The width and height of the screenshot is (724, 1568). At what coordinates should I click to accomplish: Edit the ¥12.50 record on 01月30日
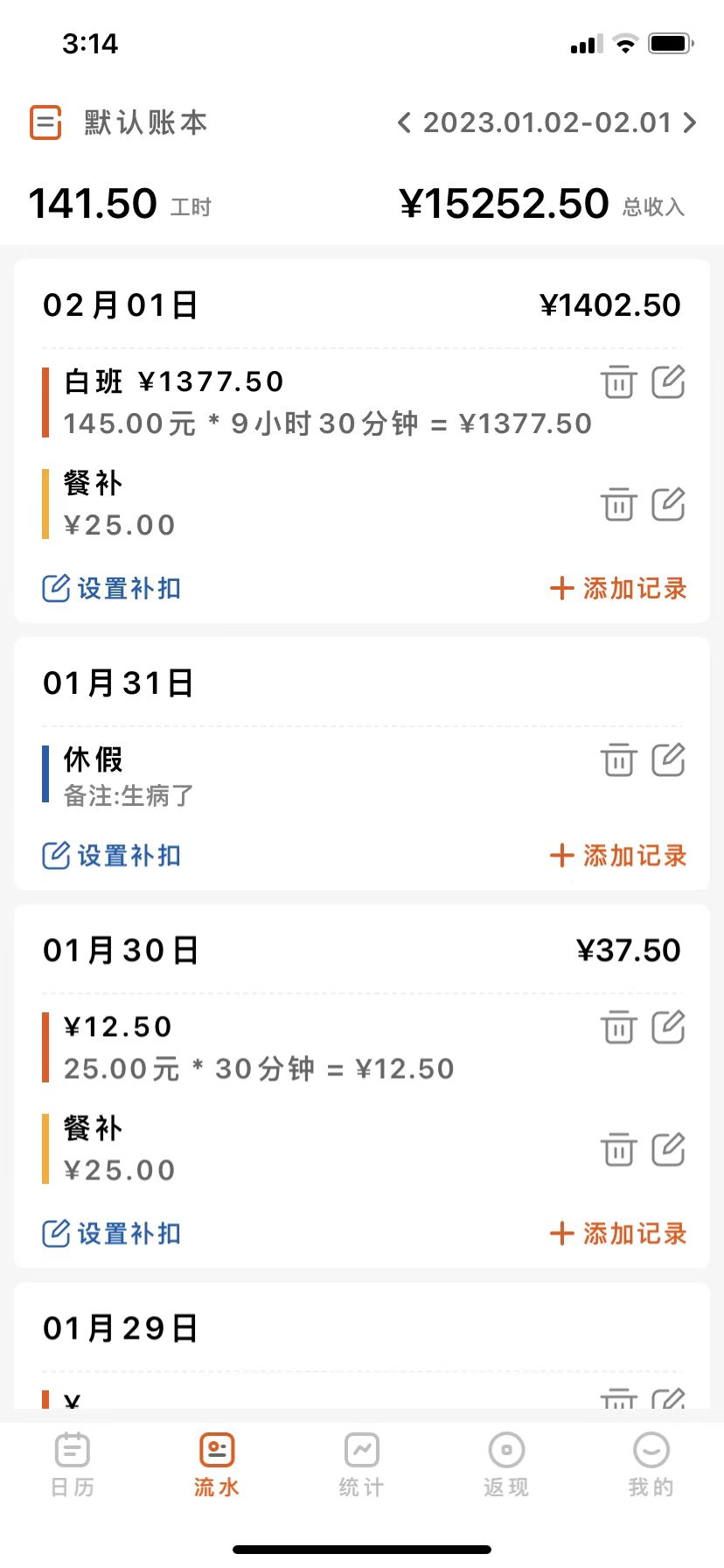669,1027
